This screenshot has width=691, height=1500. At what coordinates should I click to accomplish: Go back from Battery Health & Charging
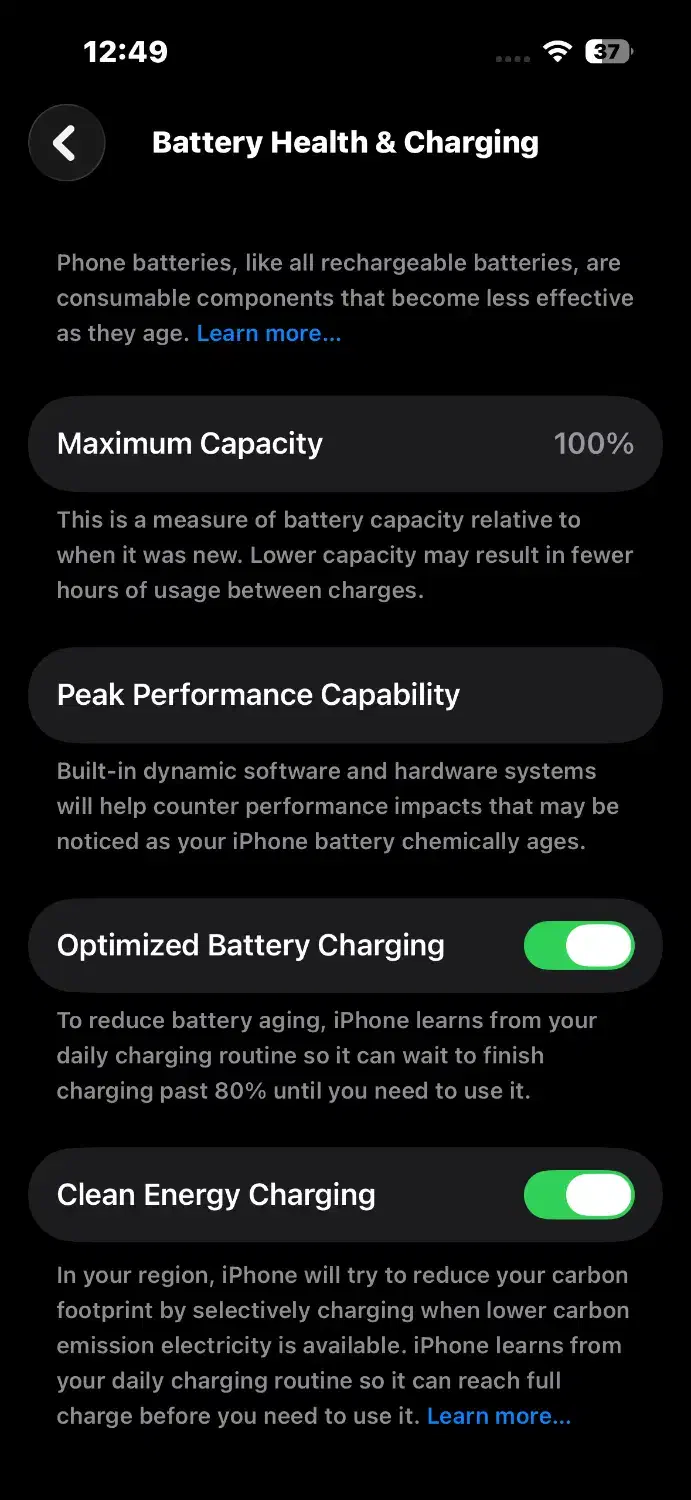click(66, 143)
